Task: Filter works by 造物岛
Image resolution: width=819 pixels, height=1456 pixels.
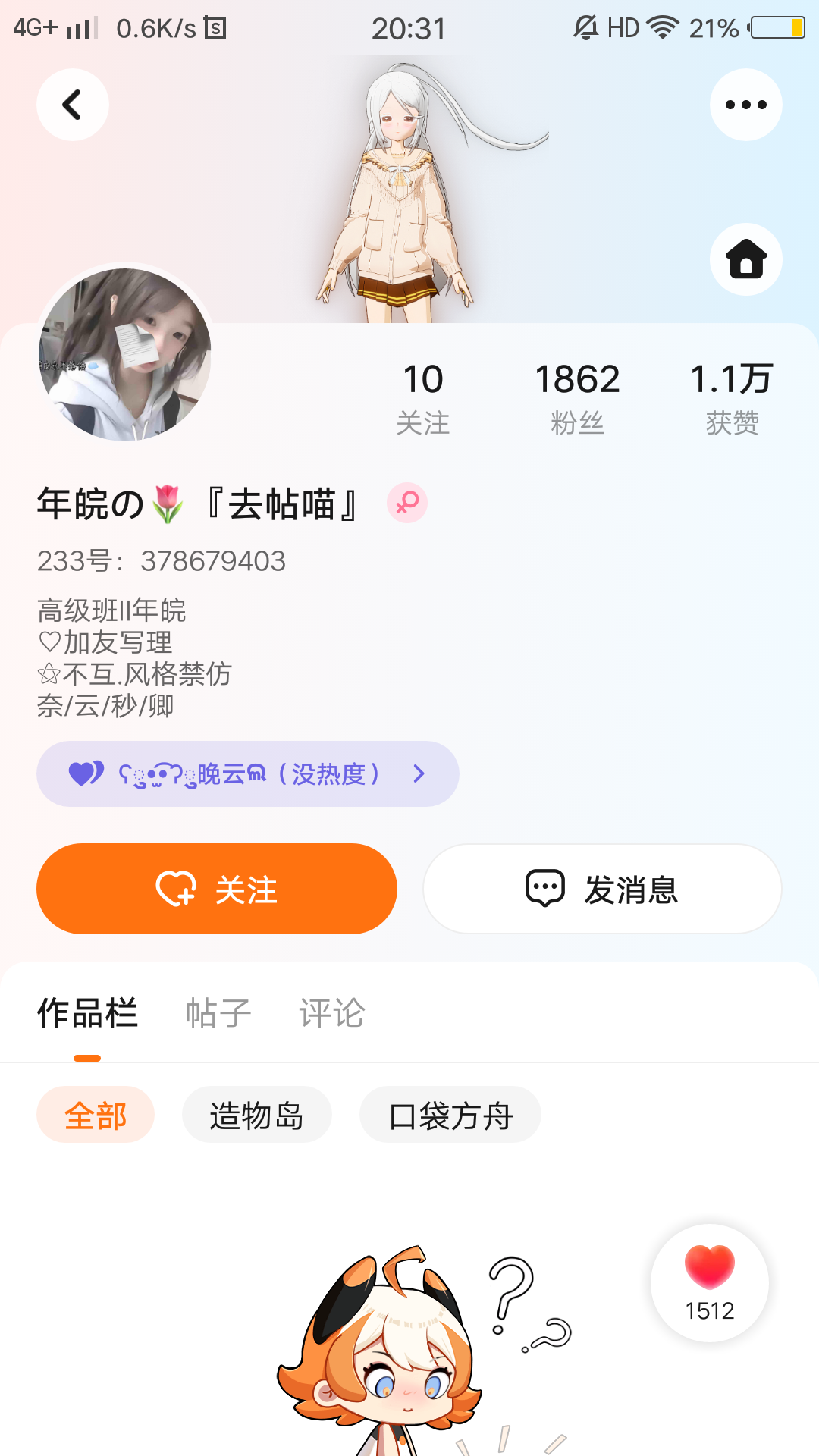Action: click(x=256, y=1115)
